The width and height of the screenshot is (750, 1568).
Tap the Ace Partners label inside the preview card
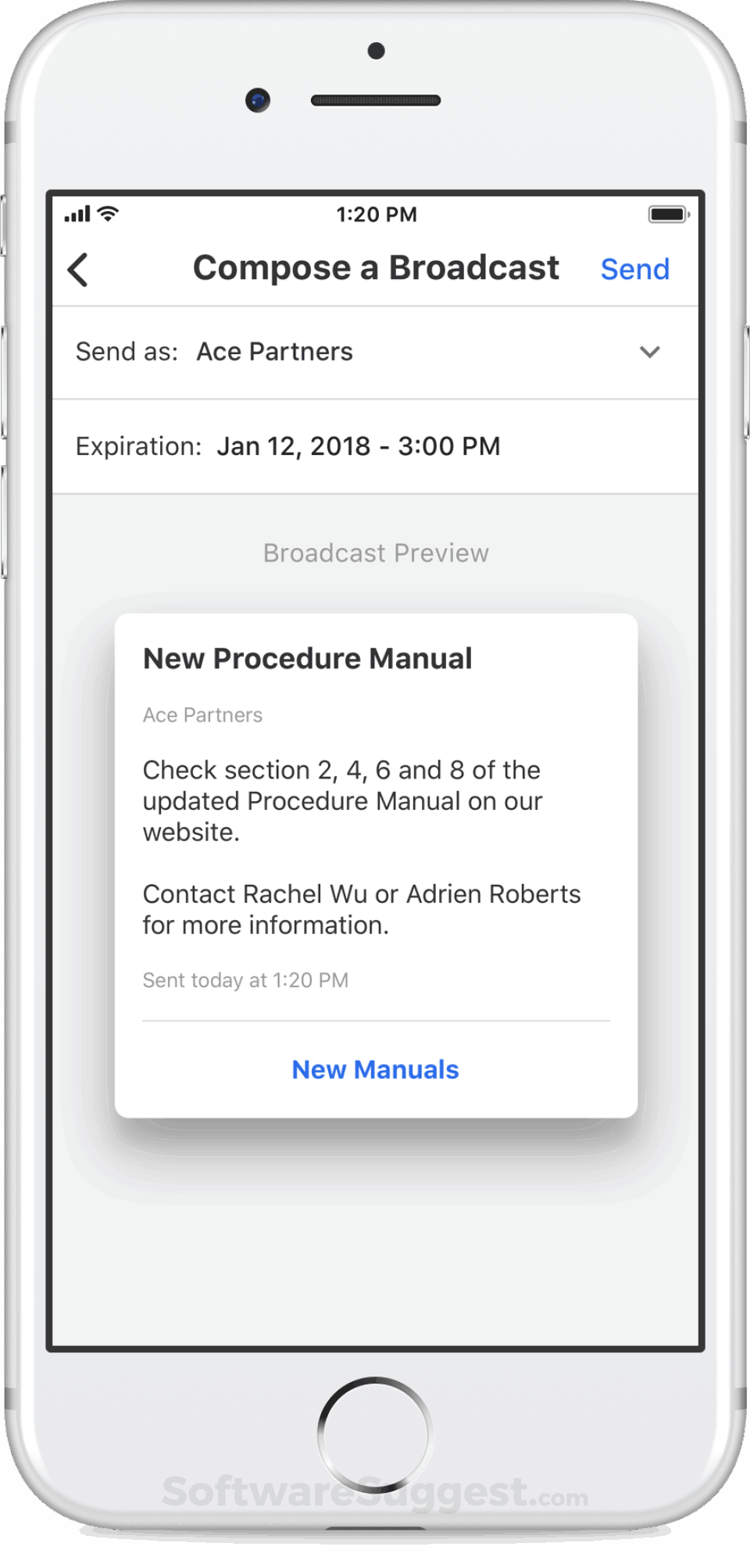click(x=202, y=714)
